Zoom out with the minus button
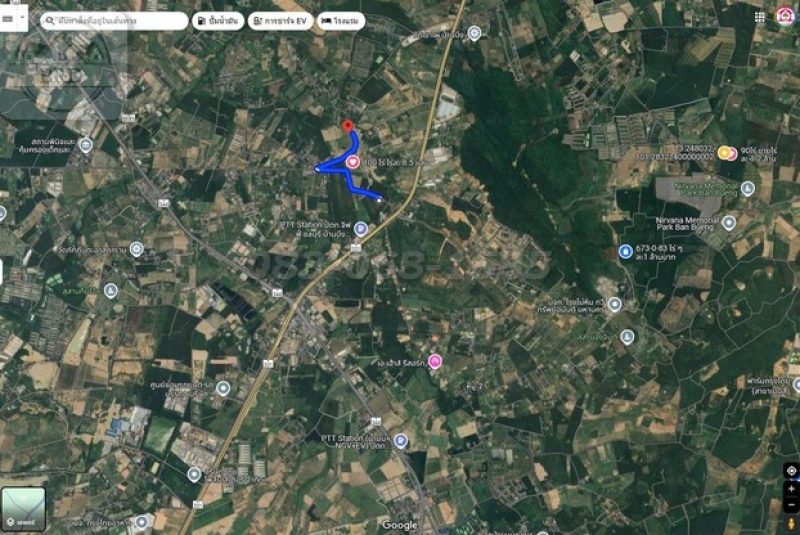The height and width of the screenshot is (535, 800). 791,504
